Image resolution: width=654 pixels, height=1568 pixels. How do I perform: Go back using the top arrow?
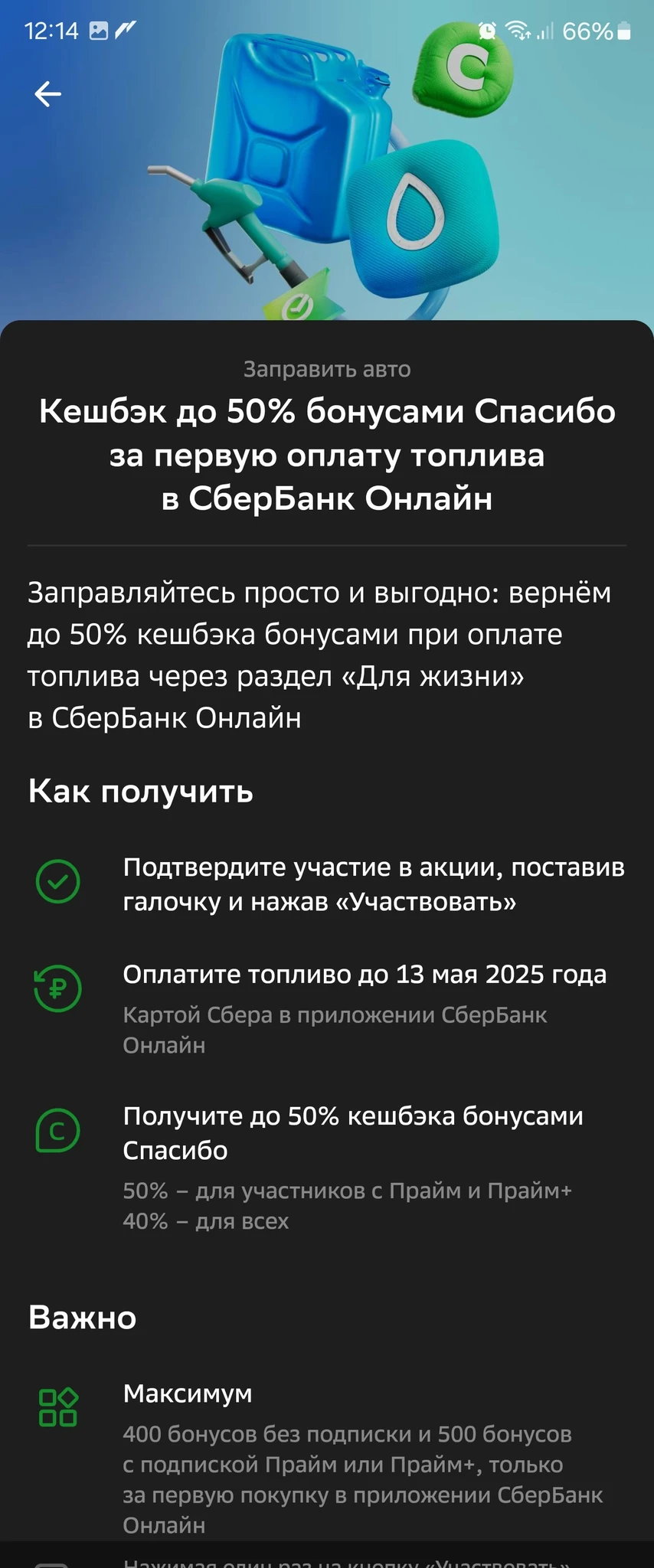click(x=47, y=94)
